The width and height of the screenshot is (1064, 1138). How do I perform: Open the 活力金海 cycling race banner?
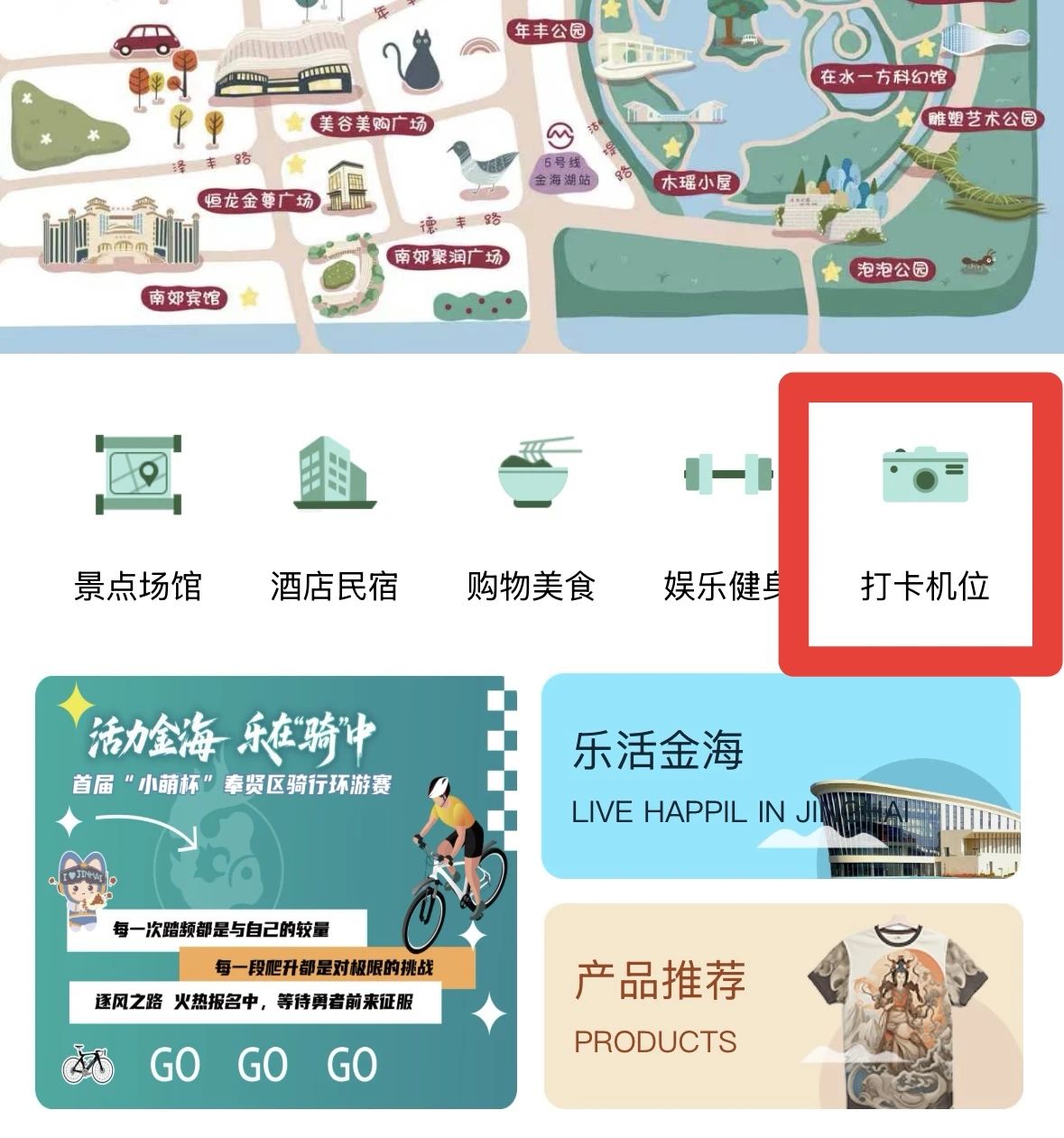(276, 892)
